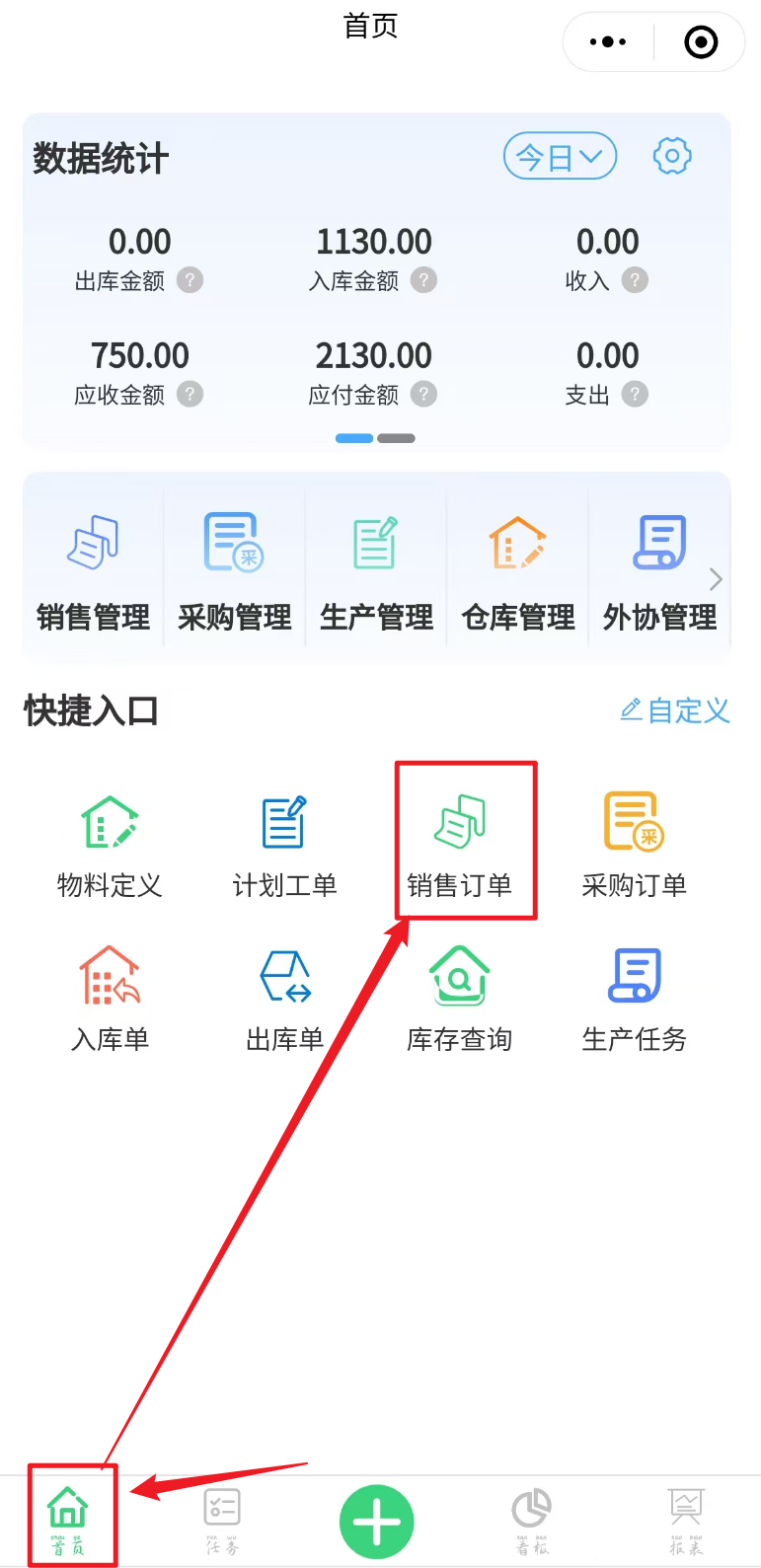Open data statistics settings gear

click(x=672, y=156)
